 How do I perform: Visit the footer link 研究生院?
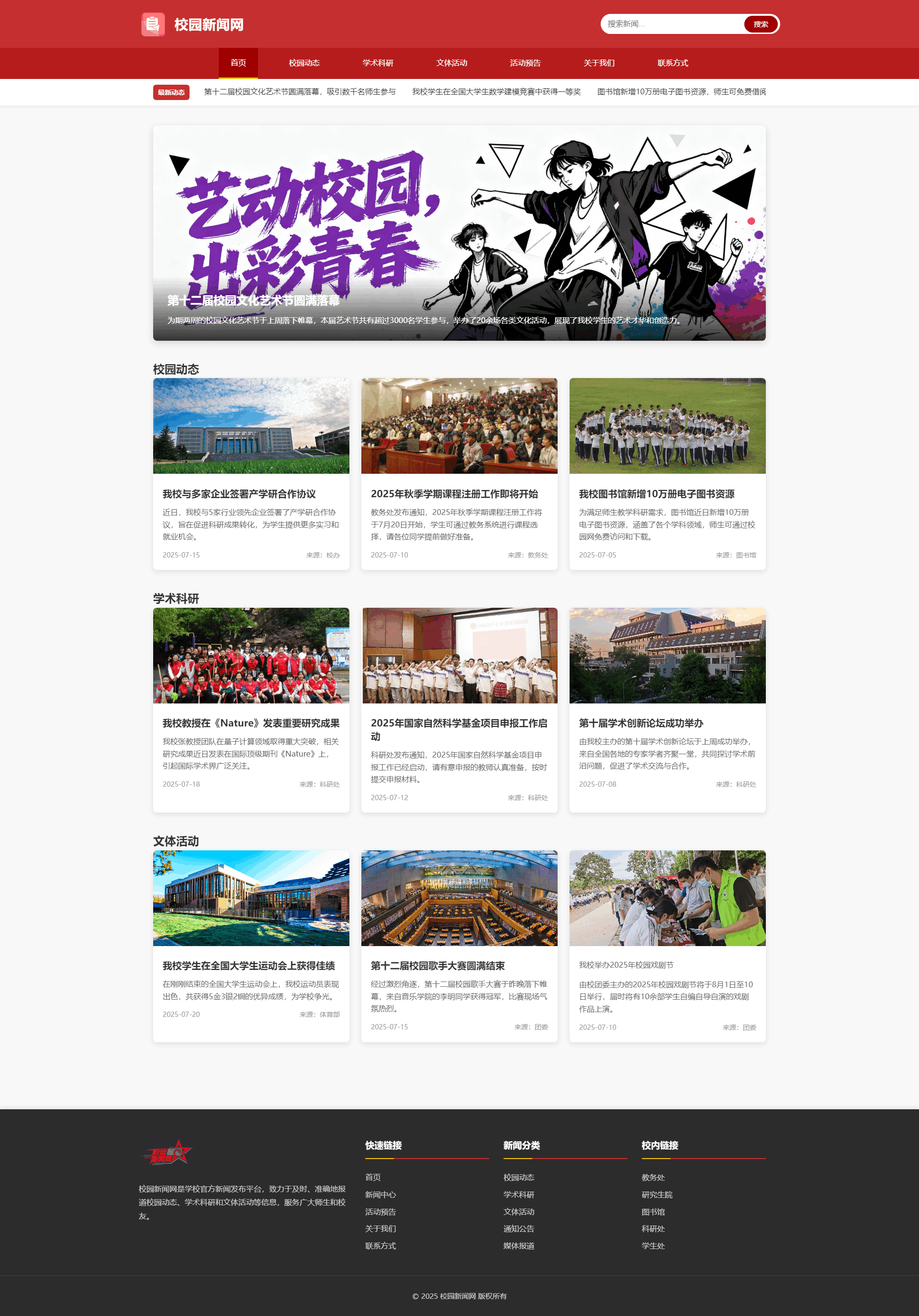tap(656, 1194)
